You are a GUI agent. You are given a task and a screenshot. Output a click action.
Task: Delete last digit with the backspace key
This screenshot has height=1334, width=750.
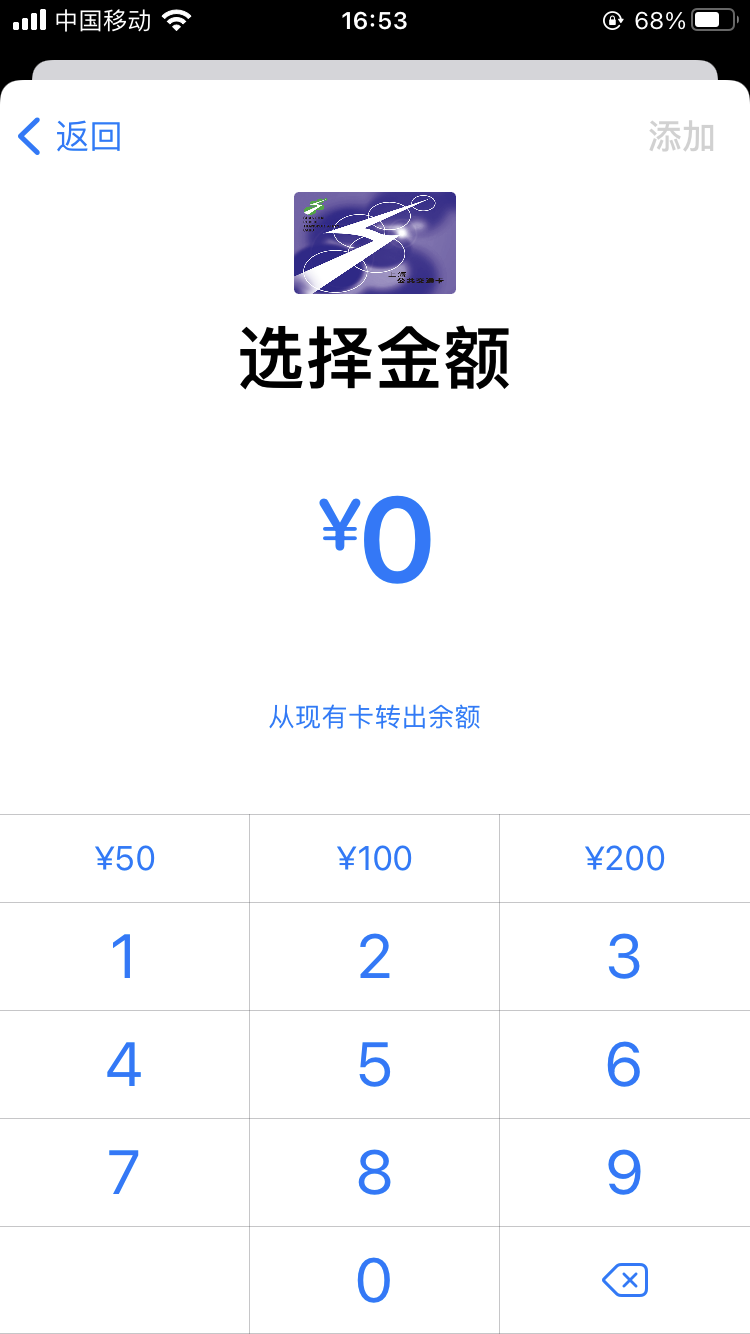625,1280
